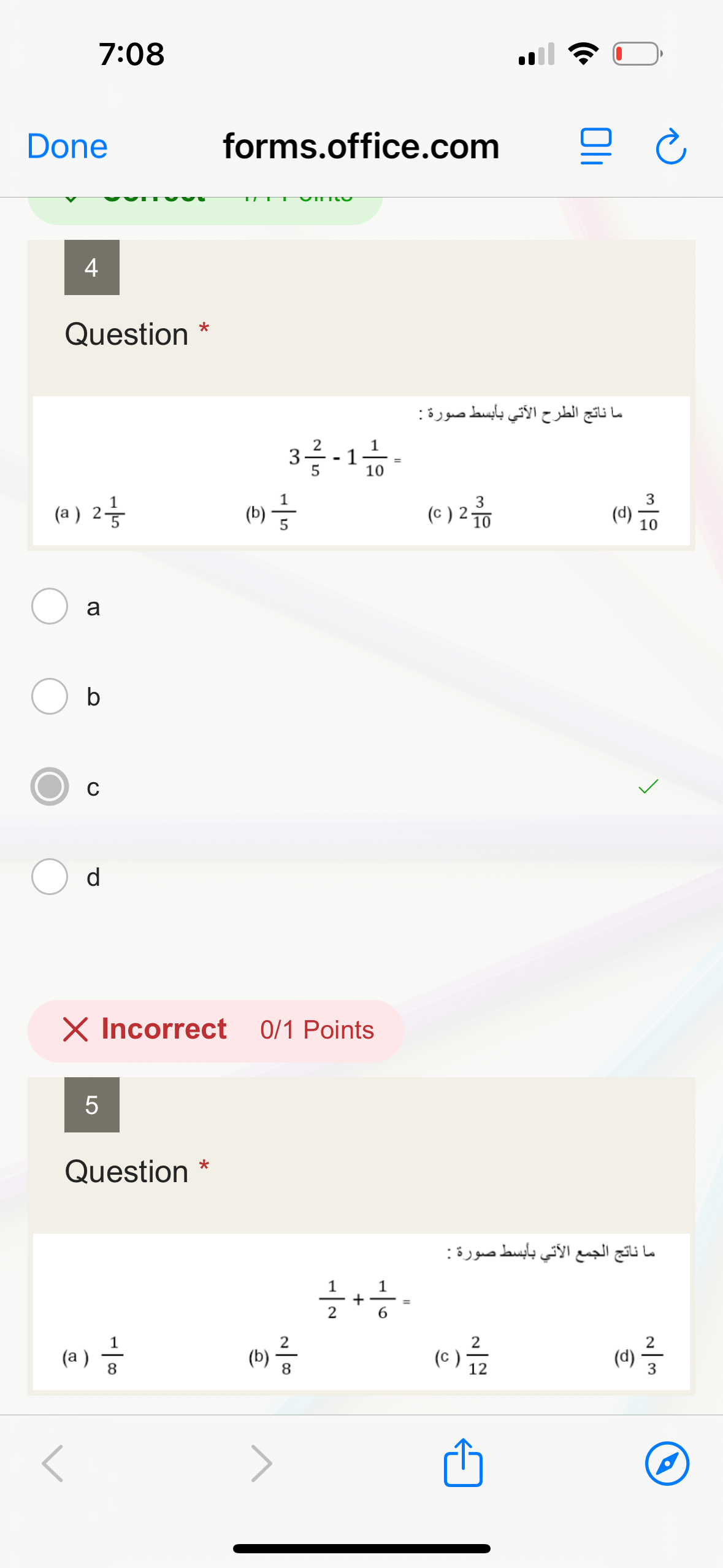
Task: Go forward to the next page
Action: [x=261, y=1463]
